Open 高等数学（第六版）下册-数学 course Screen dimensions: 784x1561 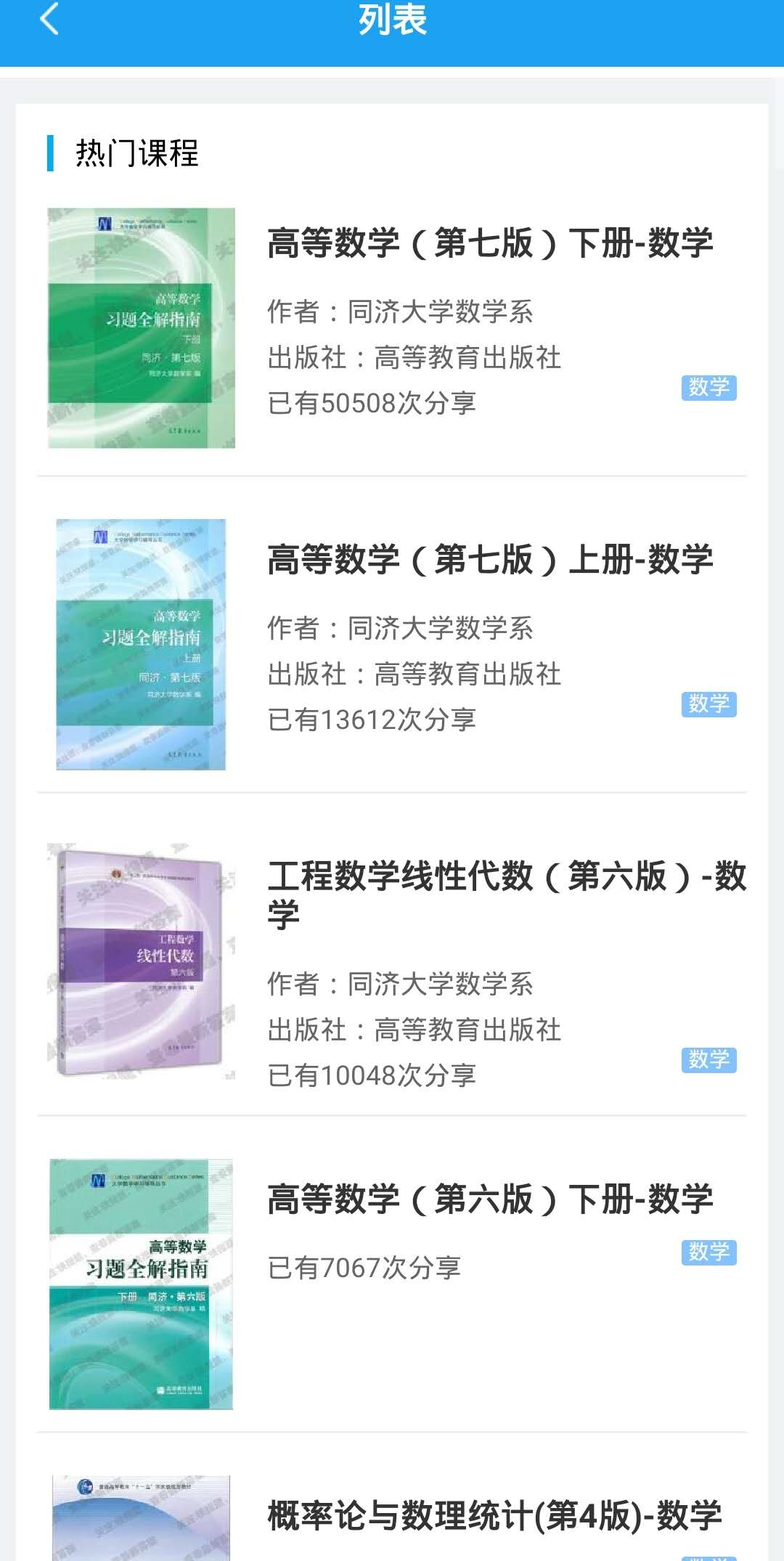[489, 1199]
